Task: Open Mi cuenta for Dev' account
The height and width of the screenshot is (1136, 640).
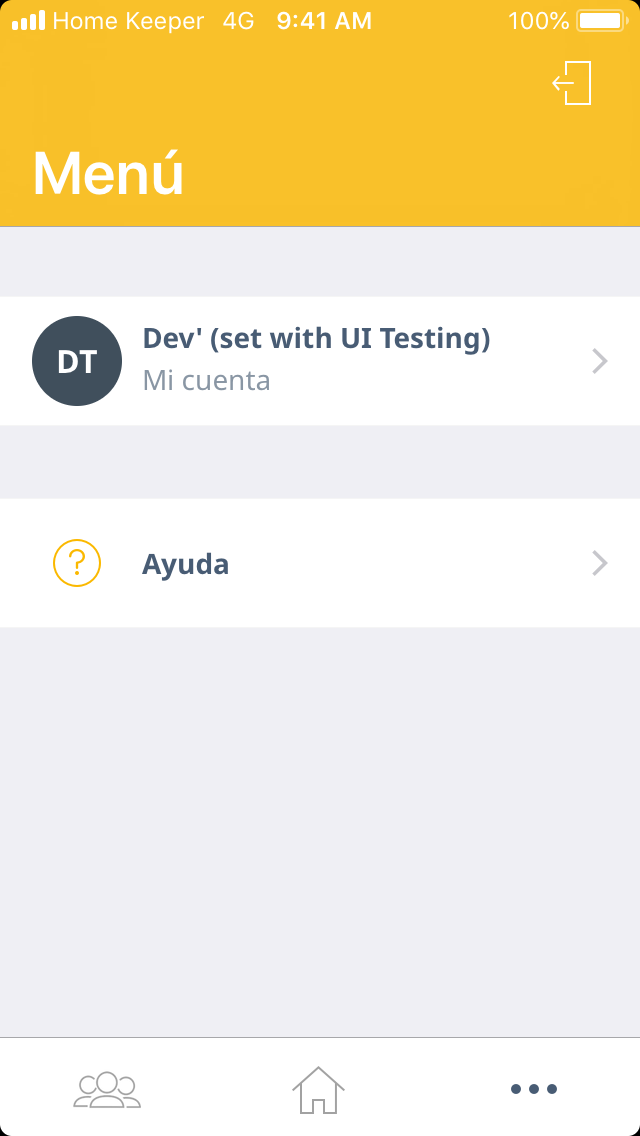Action: tap(320, 361)
